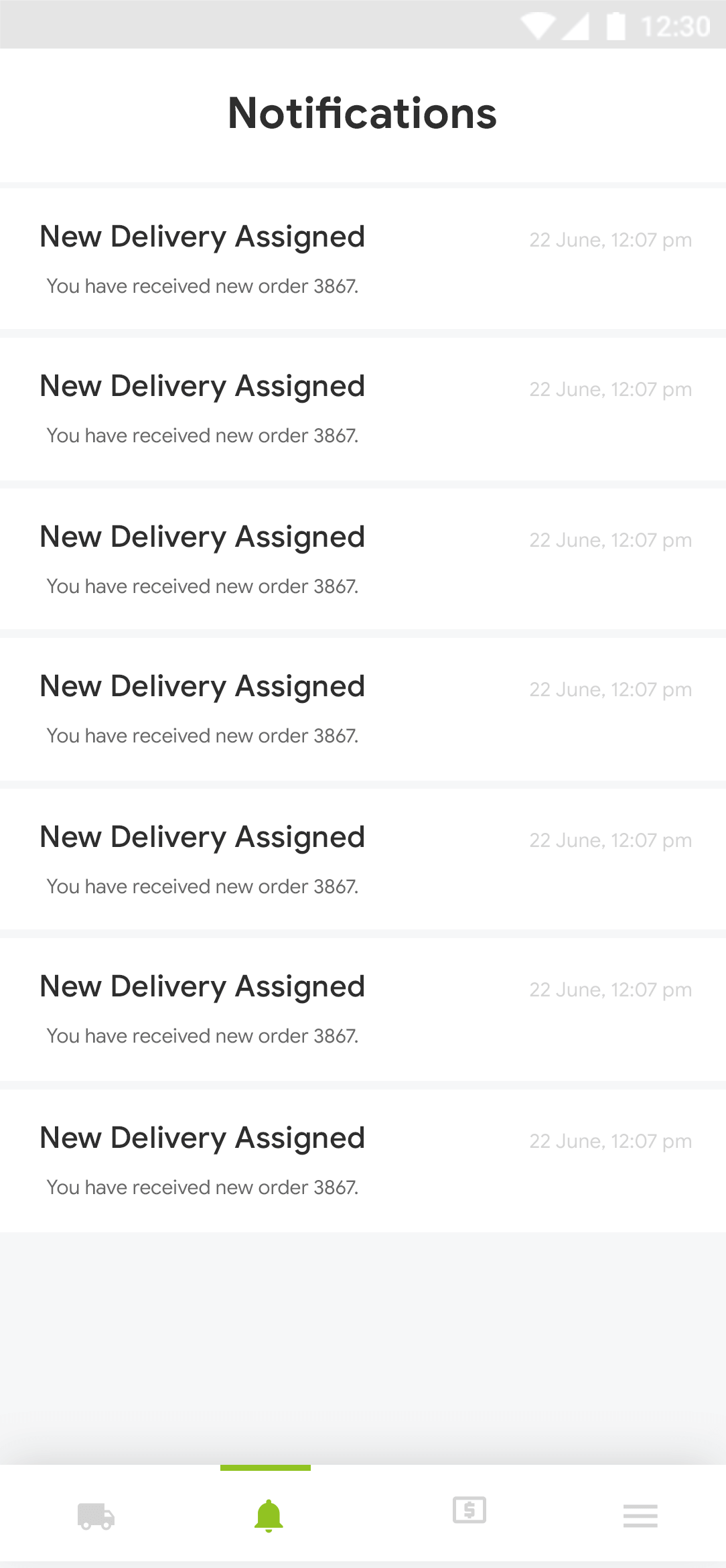Select the deliveries truck icon
Image resolution: width=726 pixels, height=1568 pixels.
(x=94, y=1516)
